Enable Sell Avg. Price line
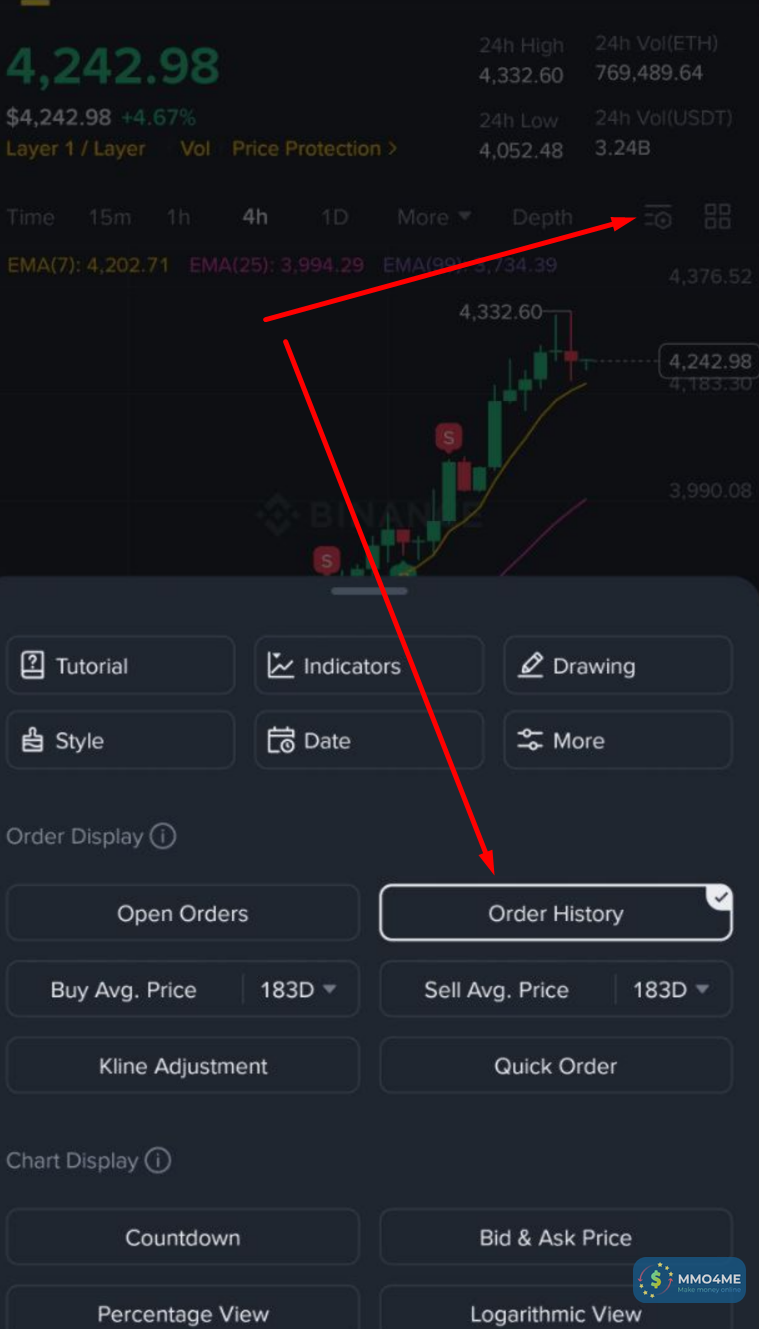Image resolution: width=759 pixels, height=1329 pixels. click(496, 990)
